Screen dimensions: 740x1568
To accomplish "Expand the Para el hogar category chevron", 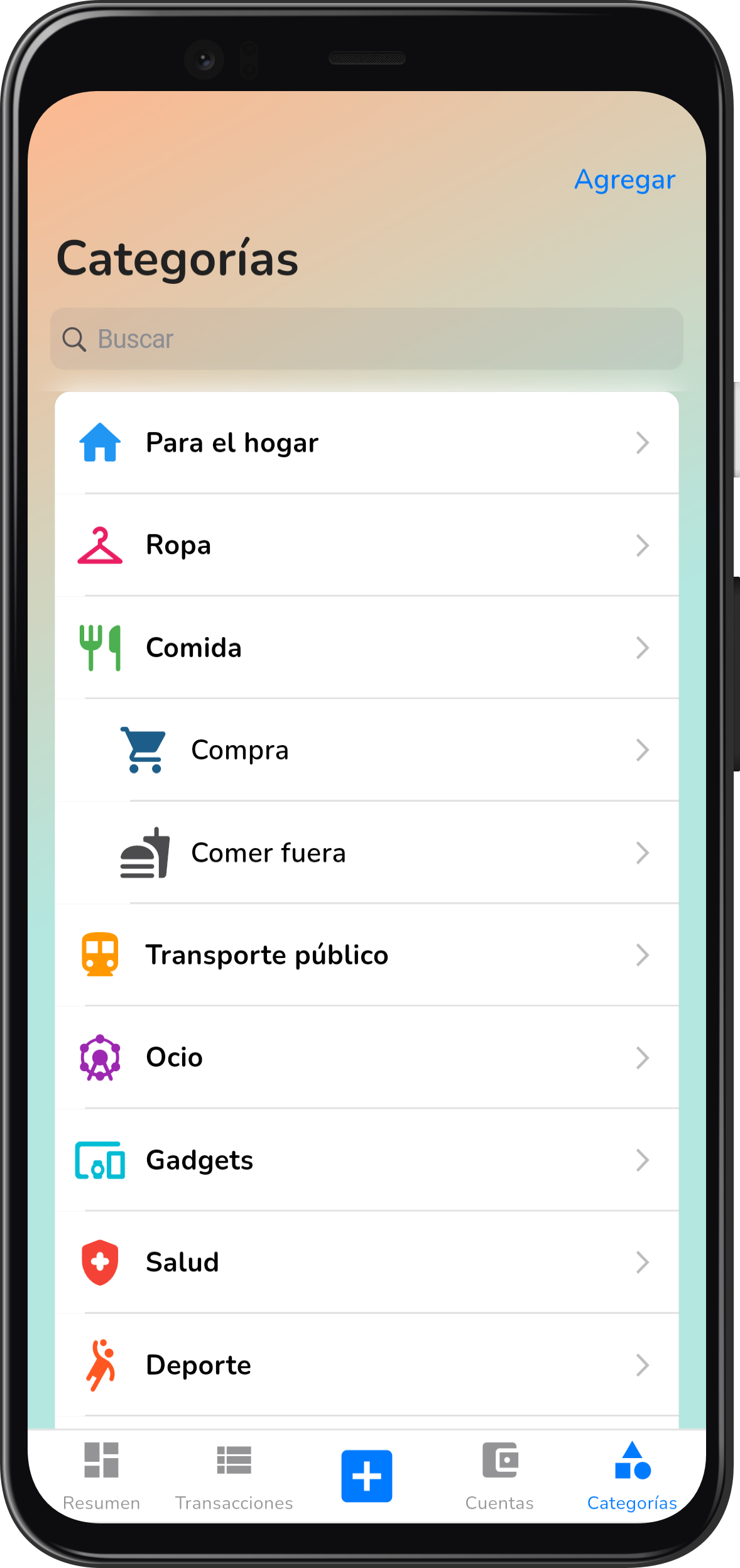I will 643,443.
